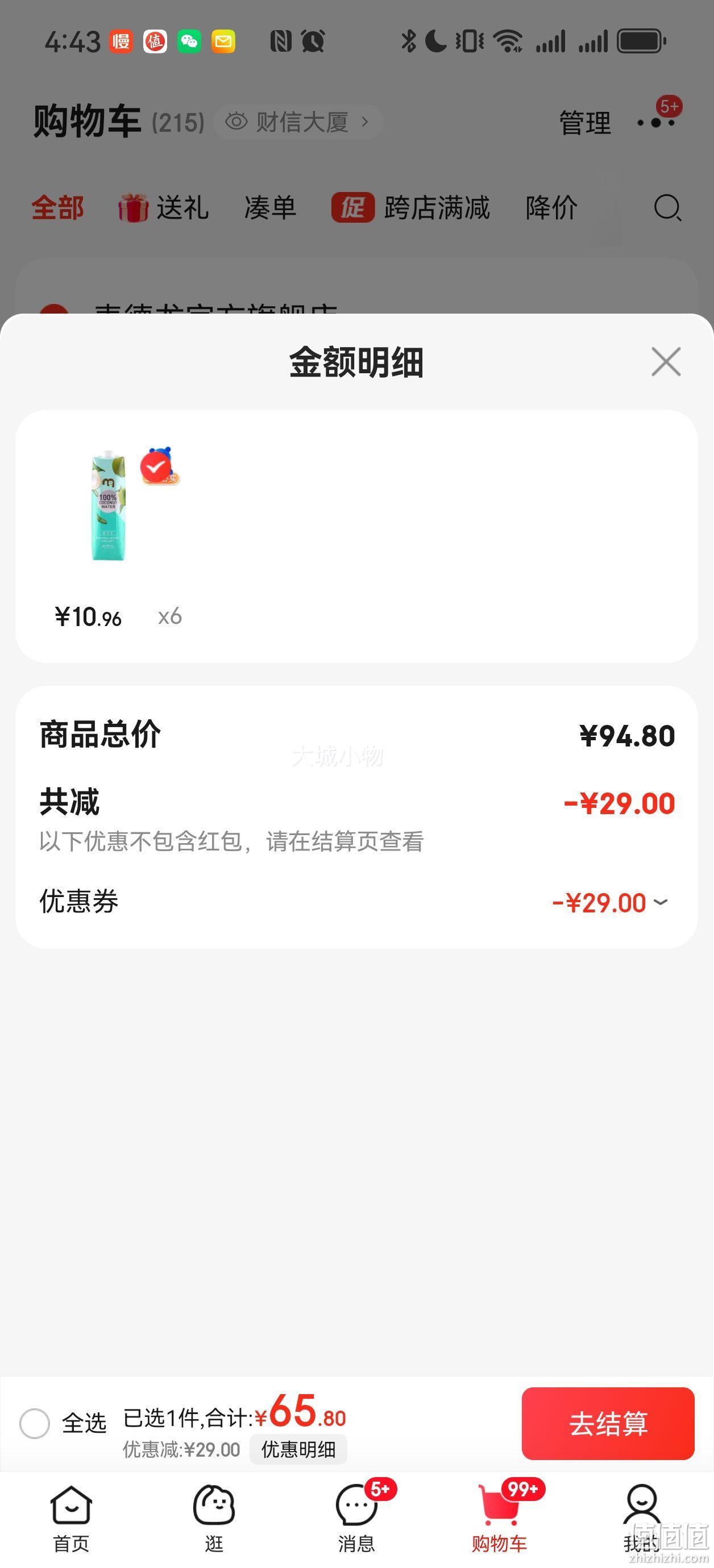Image resolution: width=714 pixels, height=1568 pixels.
Task: Go to the 逛 tab
Action: pos(214,1517)
